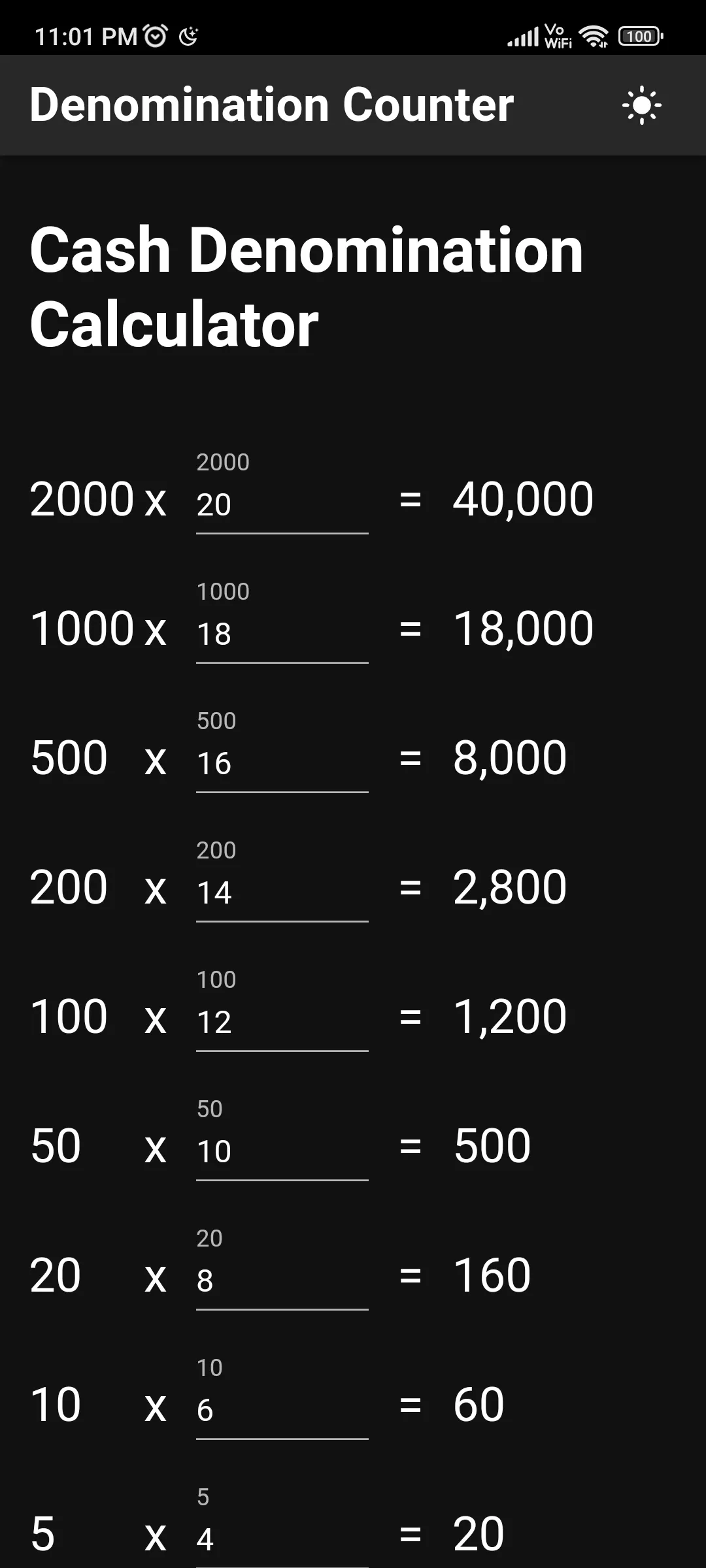
Task: Toggle the light theme sun icon
Action: (641, 105)
